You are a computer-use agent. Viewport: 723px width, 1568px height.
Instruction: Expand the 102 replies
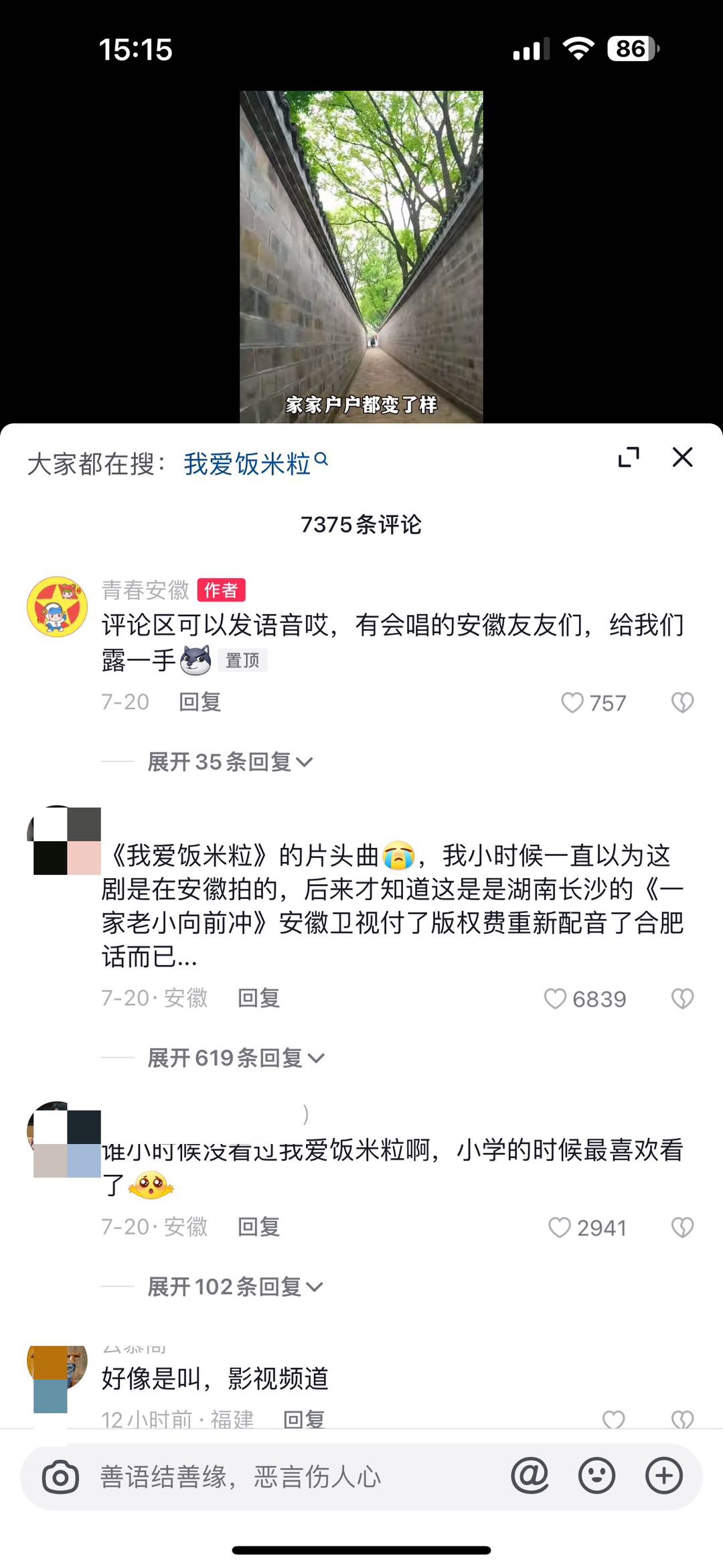[235, 1287]
